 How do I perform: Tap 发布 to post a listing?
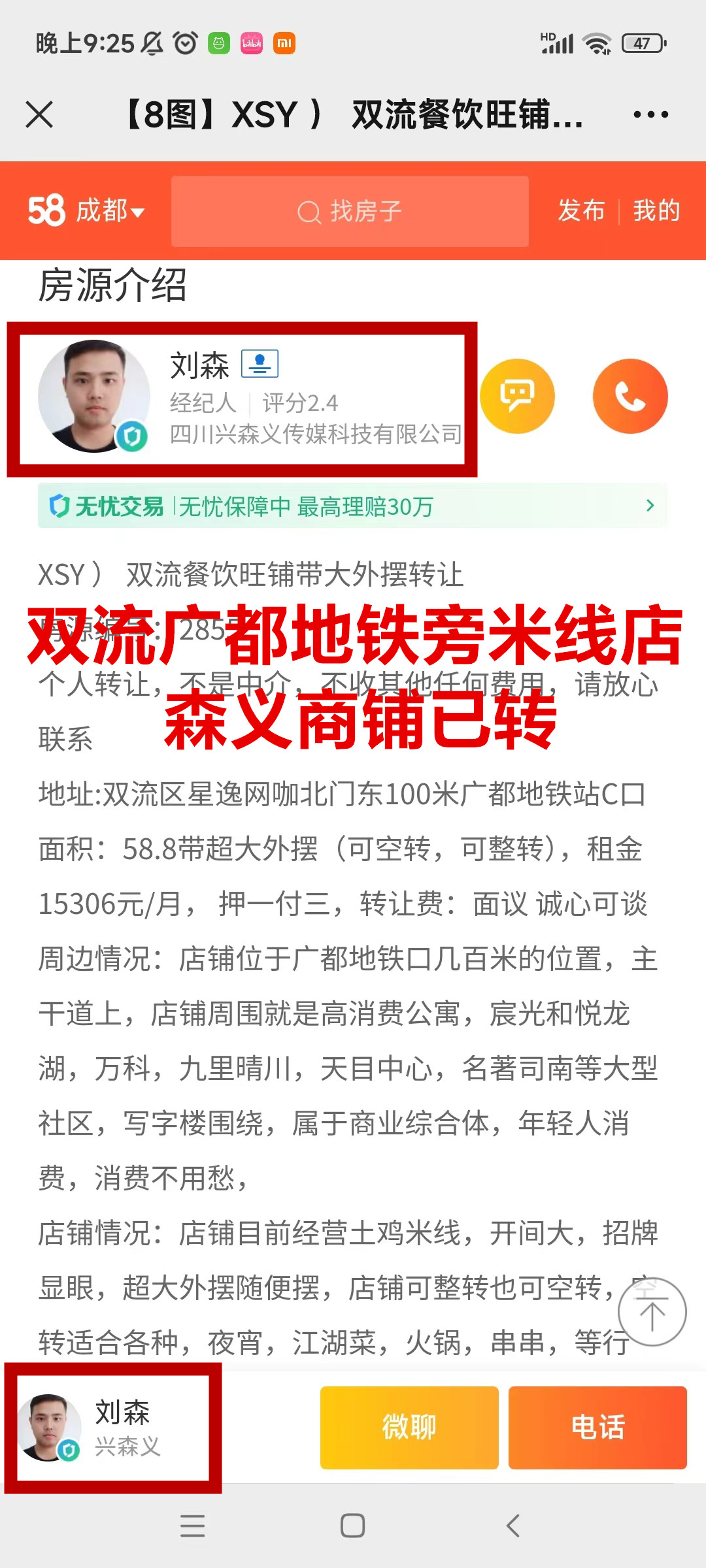click(x=581, y=211)
